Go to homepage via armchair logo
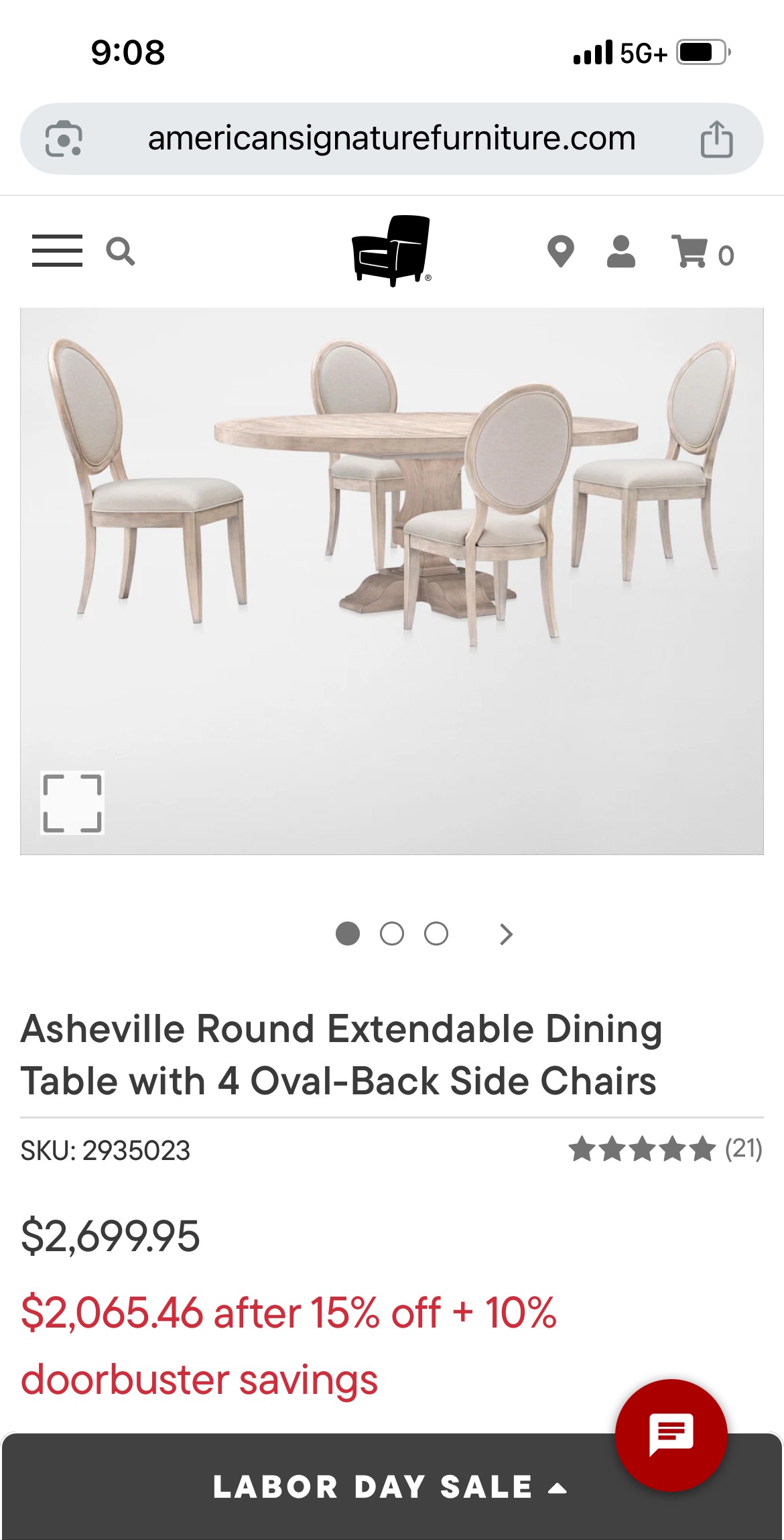The height and width of the screenshot is (1540, 784). 392,251
